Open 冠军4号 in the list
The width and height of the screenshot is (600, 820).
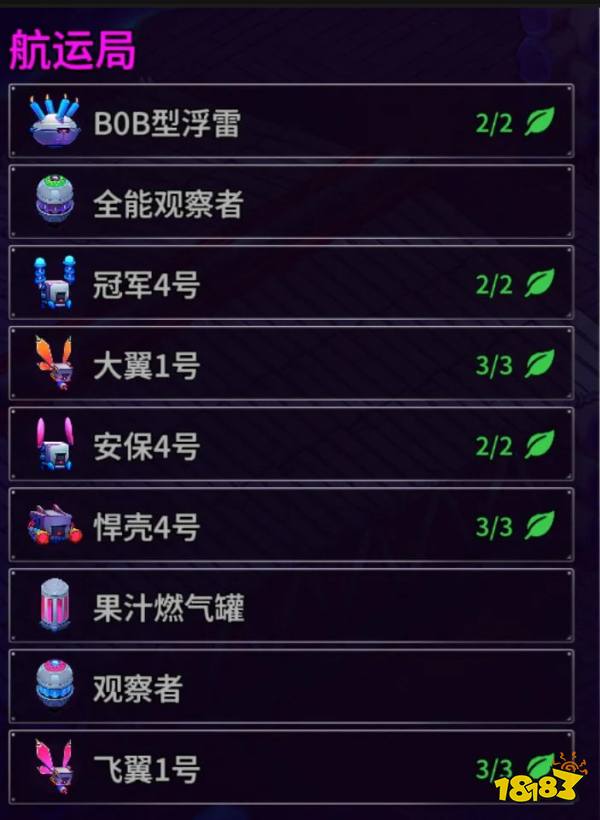290,284
